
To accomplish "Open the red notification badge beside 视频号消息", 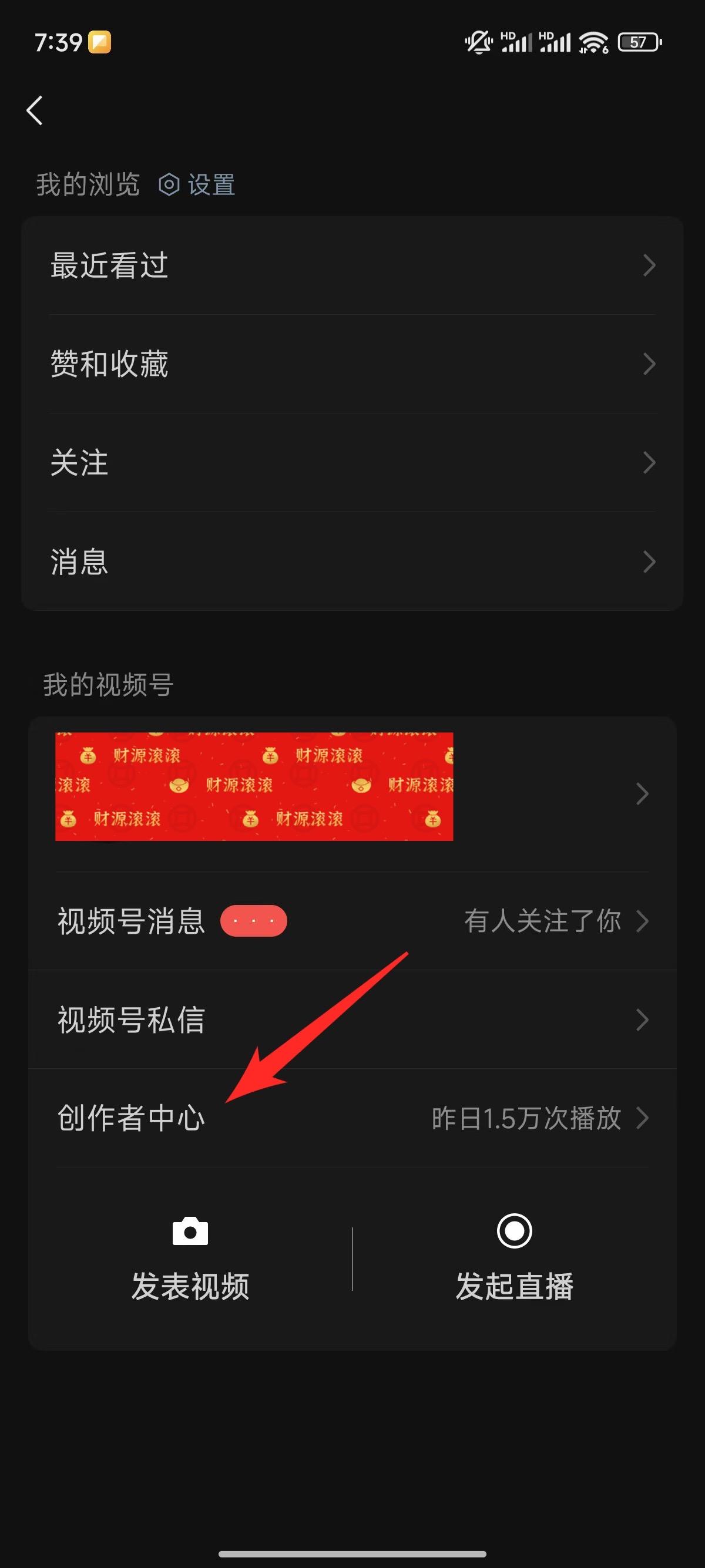I will tap(254, 921).
